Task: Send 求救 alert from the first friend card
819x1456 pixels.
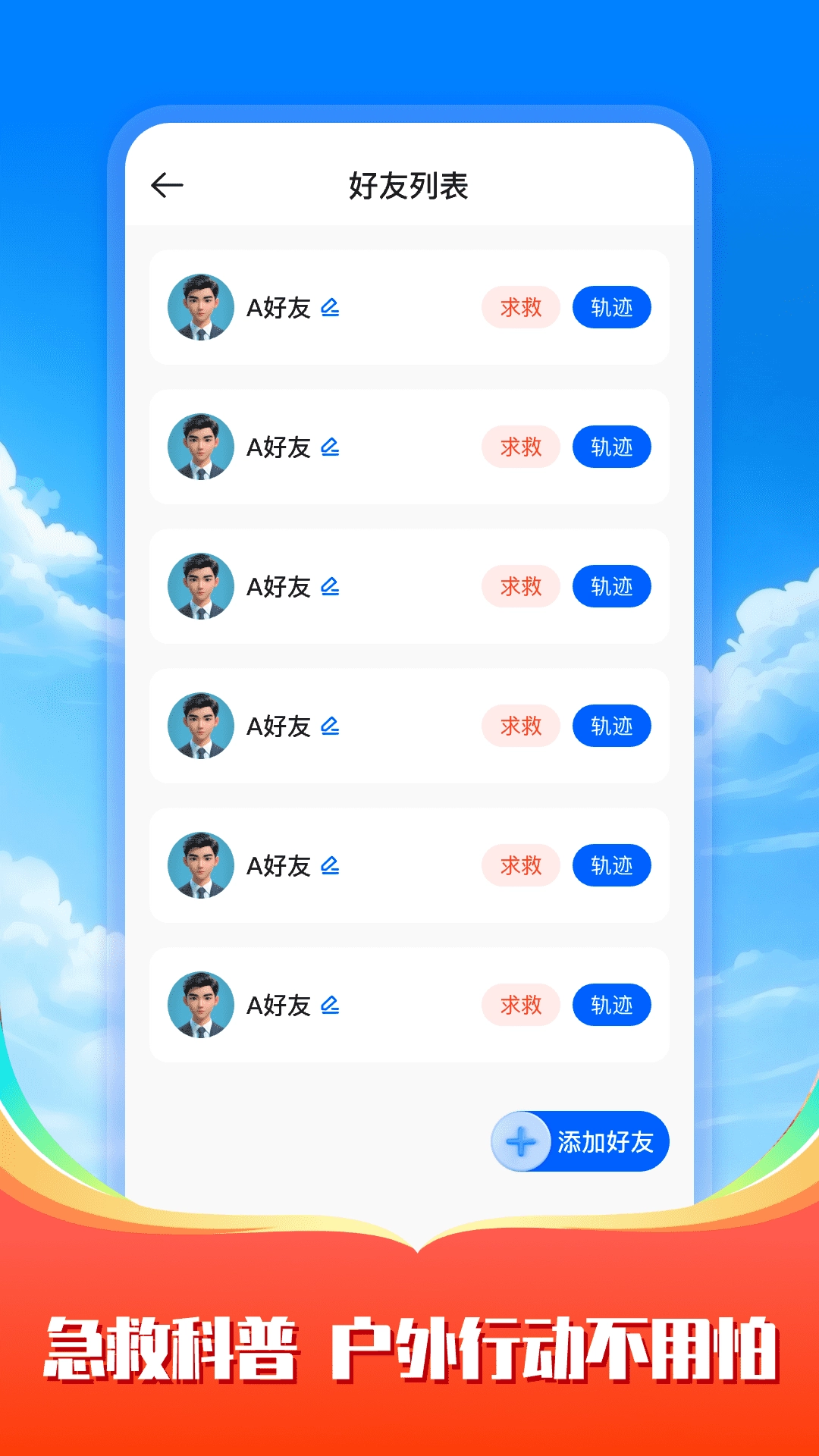Action: pyautogui.click(x=520, y=307)
